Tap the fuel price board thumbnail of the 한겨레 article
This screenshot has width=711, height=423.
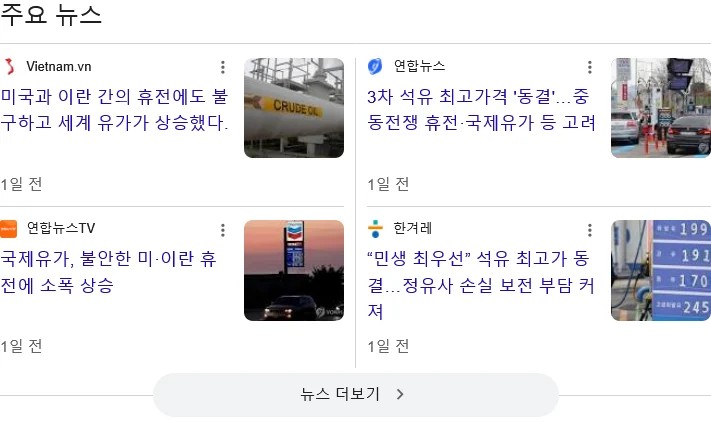tap(660, 270)
